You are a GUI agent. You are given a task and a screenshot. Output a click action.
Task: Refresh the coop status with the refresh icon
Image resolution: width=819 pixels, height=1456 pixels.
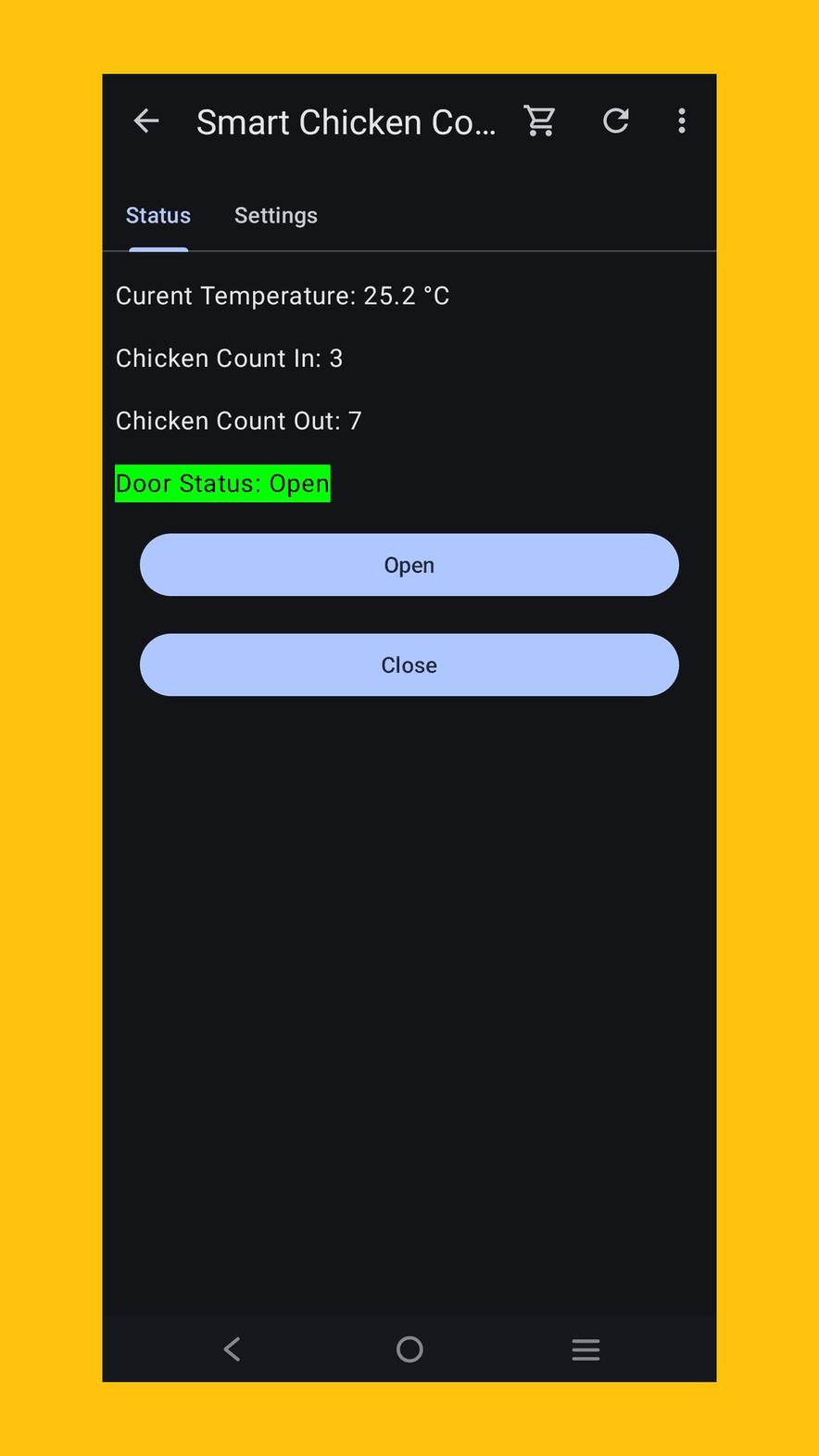pos(615,120)
